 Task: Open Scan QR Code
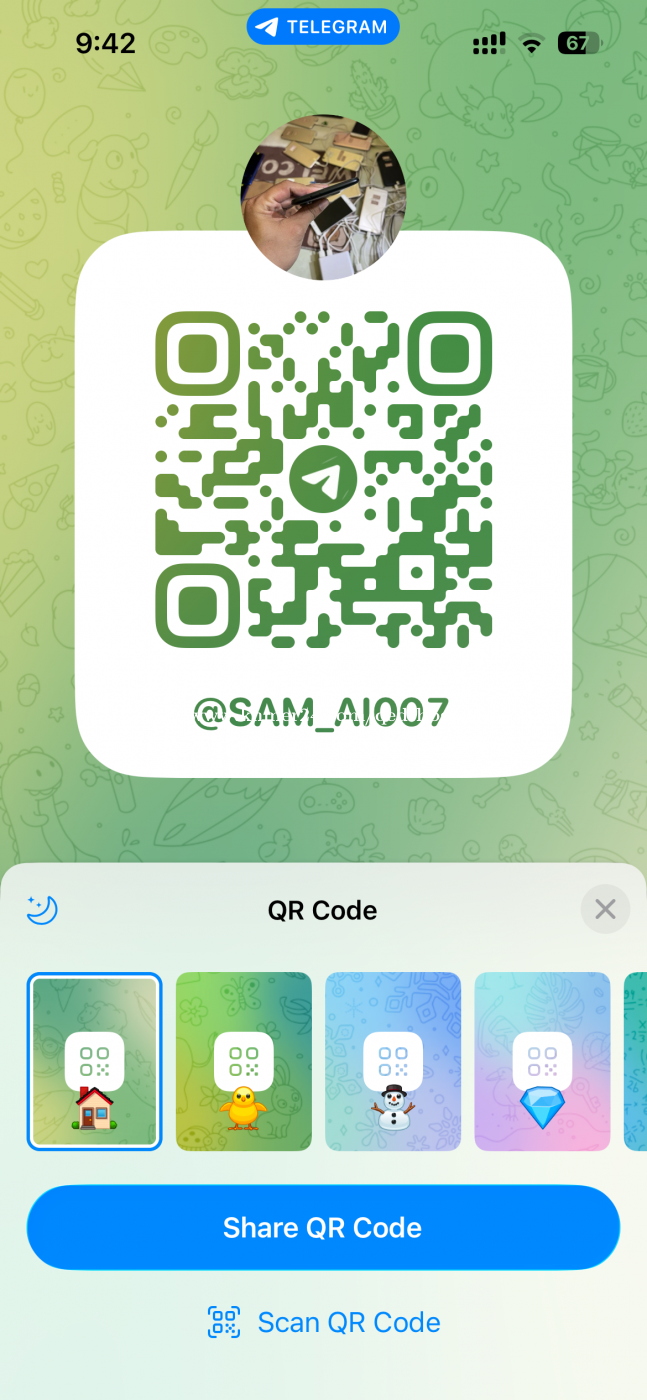coord(323,1322)
